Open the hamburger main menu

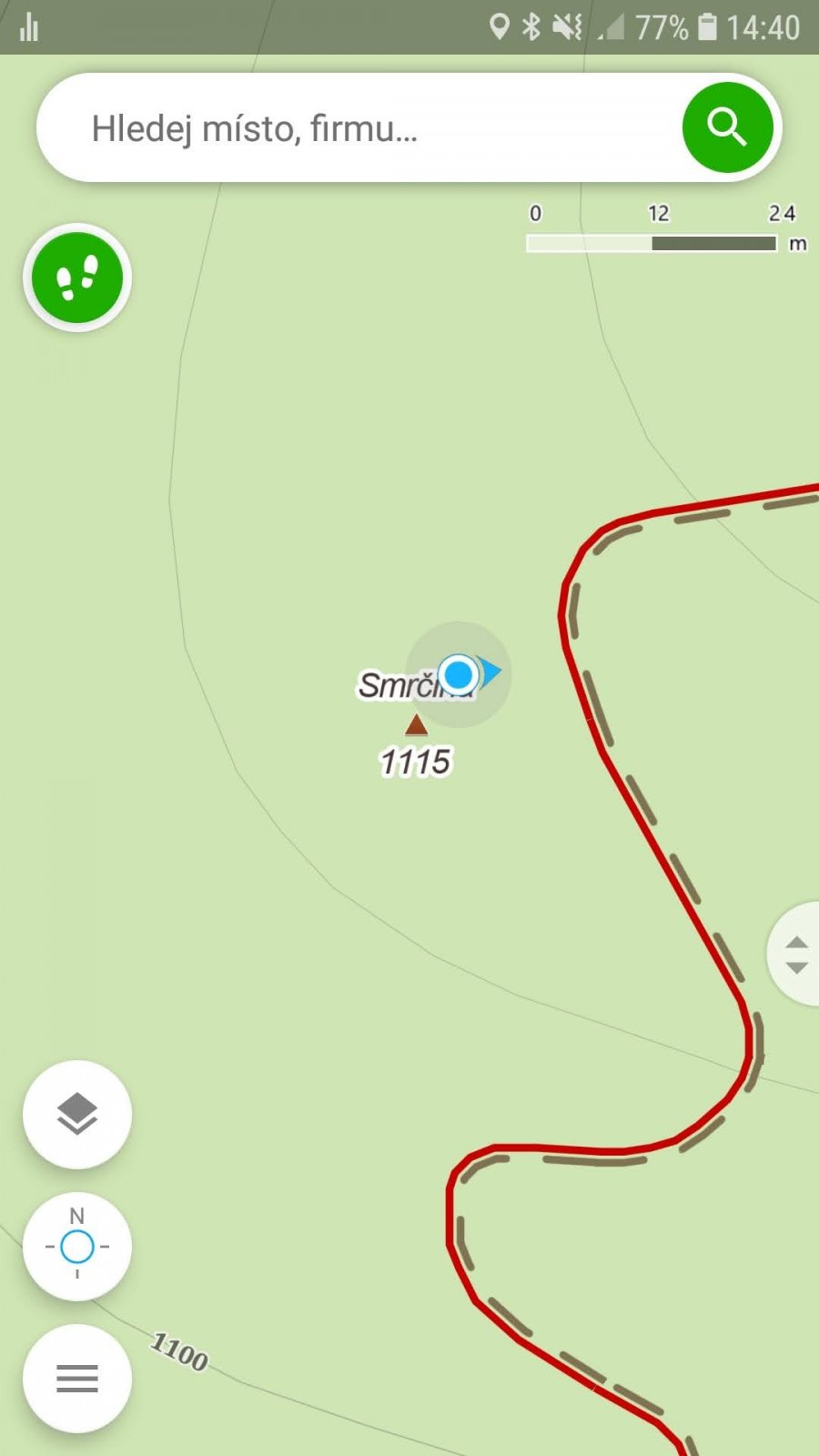[77, 1378]
